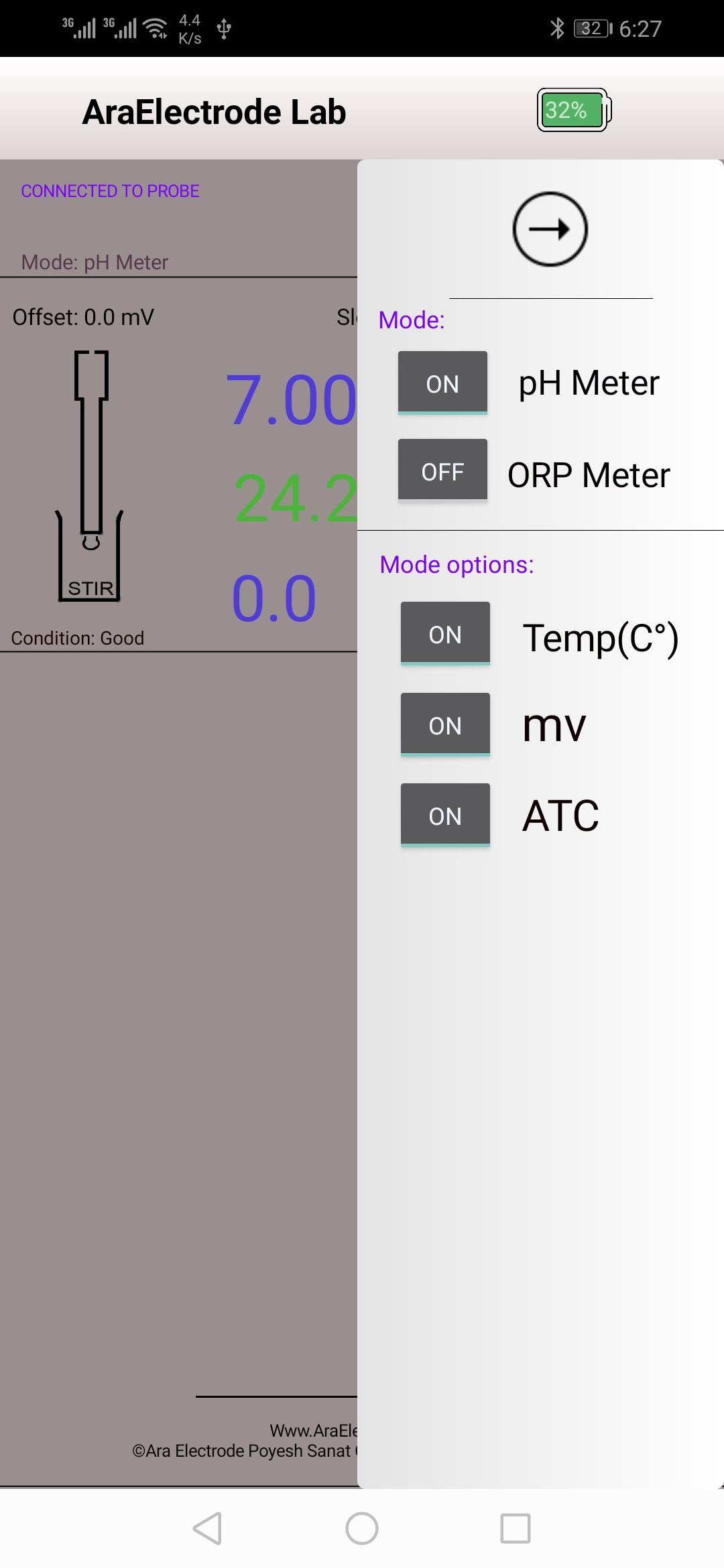Image resolution: width=724 pixels, height=1568 pixels.
Task: Switch on ORP Meter mode
Action: click(x=442, y=470)
